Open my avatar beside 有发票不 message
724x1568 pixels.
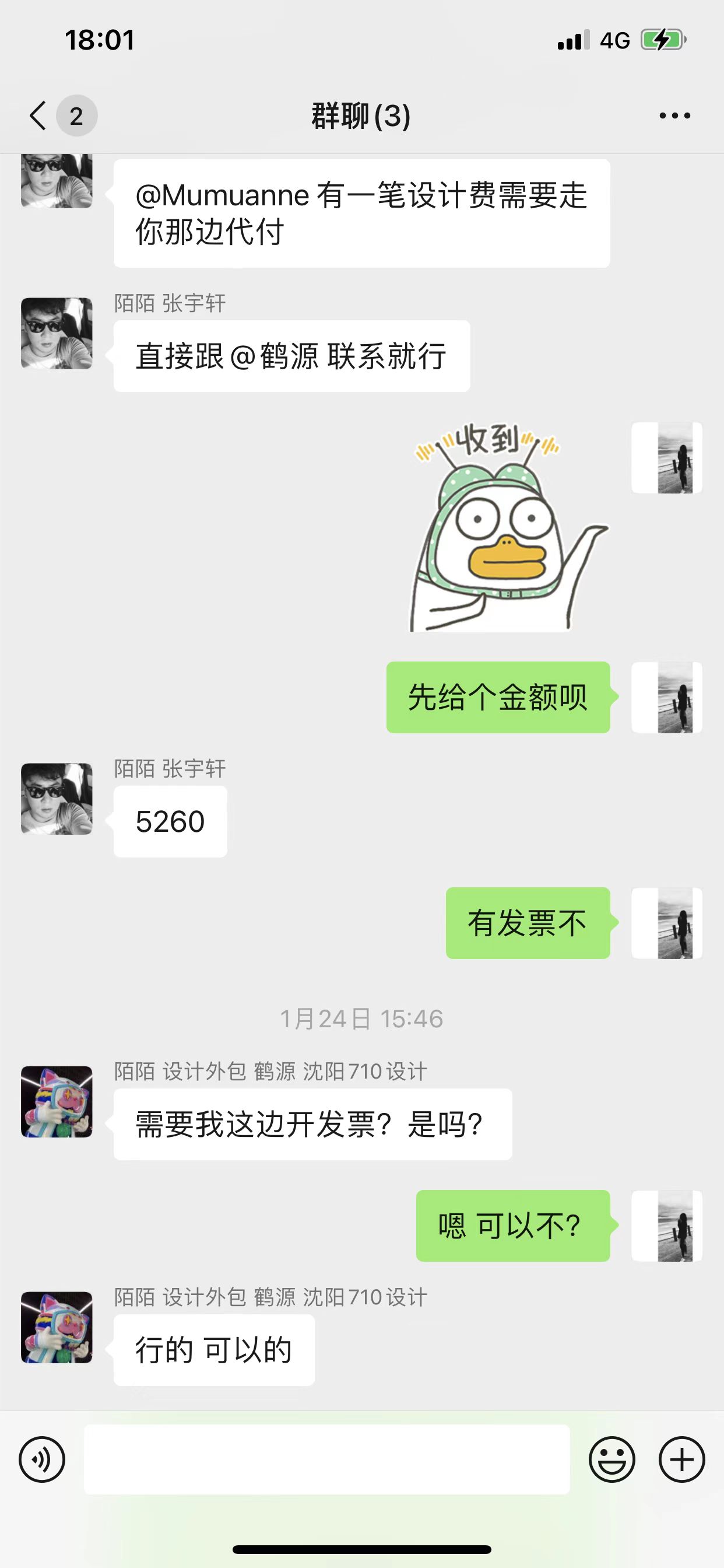pos(667,923)
